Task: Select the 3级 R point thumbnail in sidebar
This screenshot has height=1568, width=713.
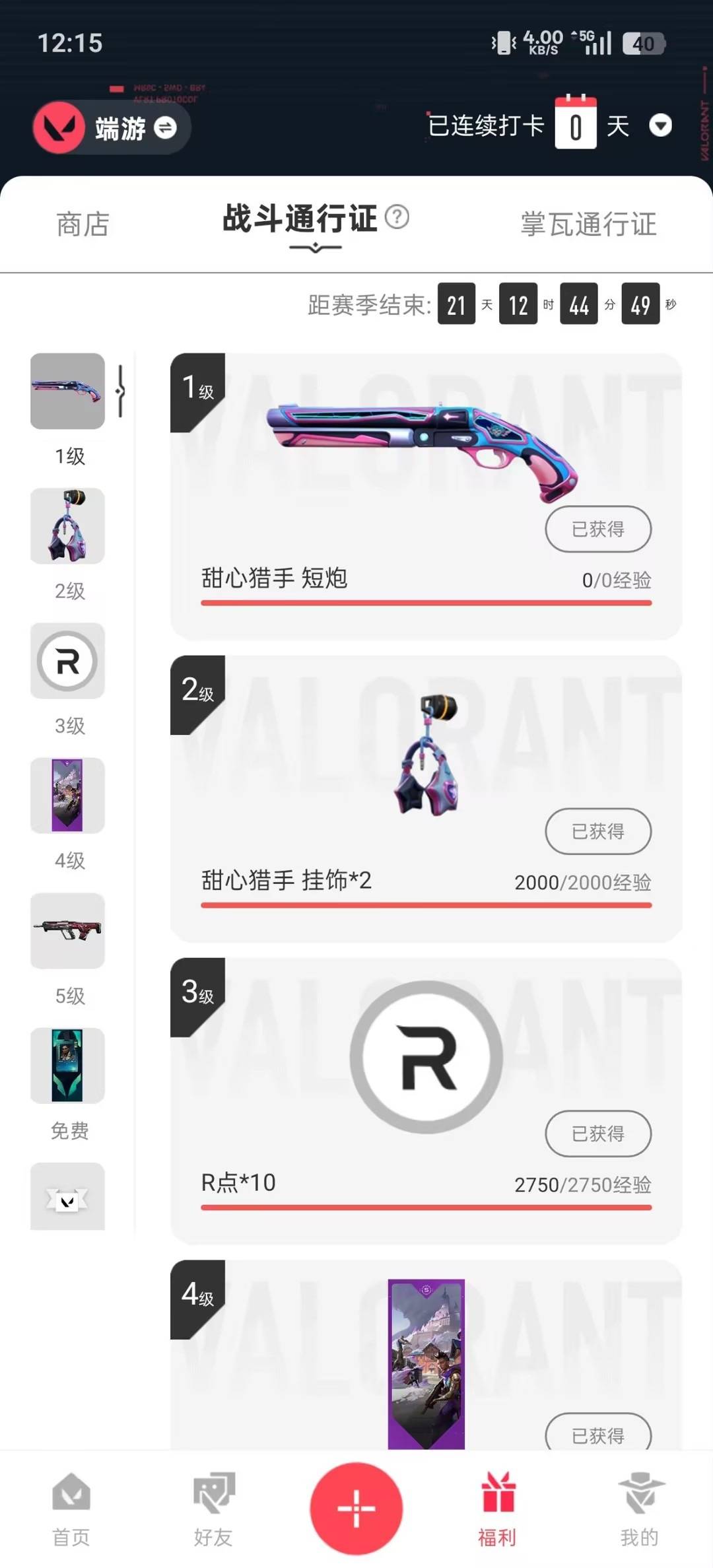Action: [67, 662]
